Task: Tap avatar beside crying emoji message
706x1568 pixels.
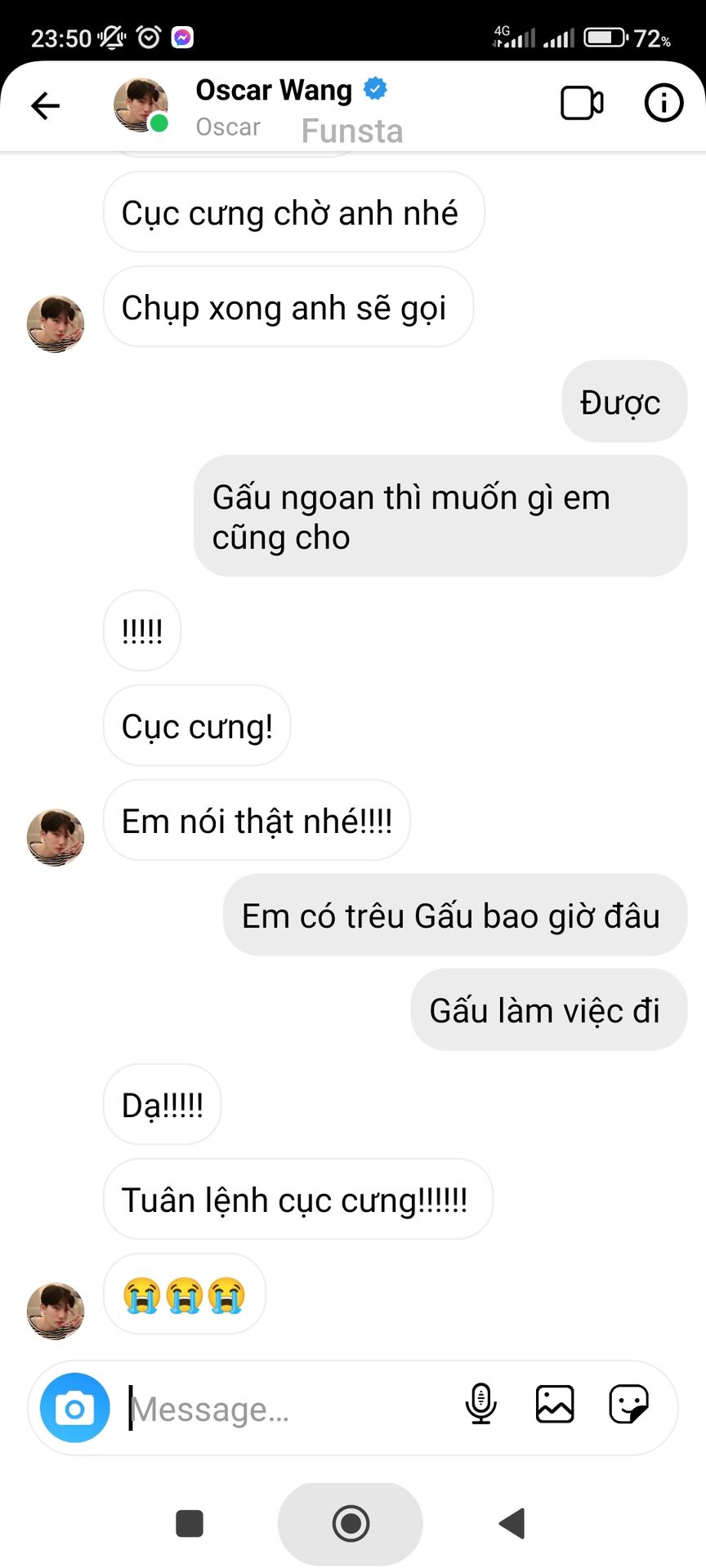Action: (x=56, y=1311)
